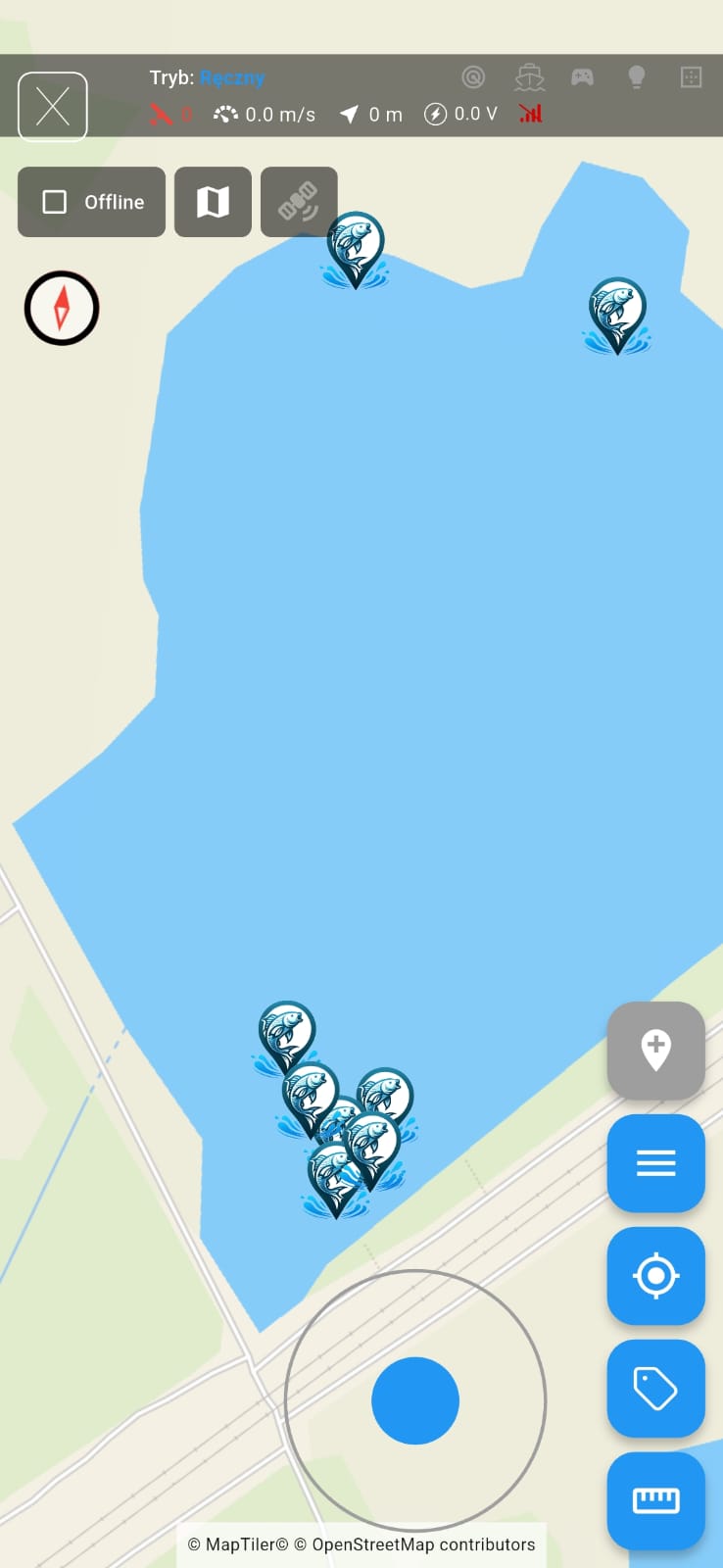
Task: Tap the boat icon in top bar
Action: [529, 77]
